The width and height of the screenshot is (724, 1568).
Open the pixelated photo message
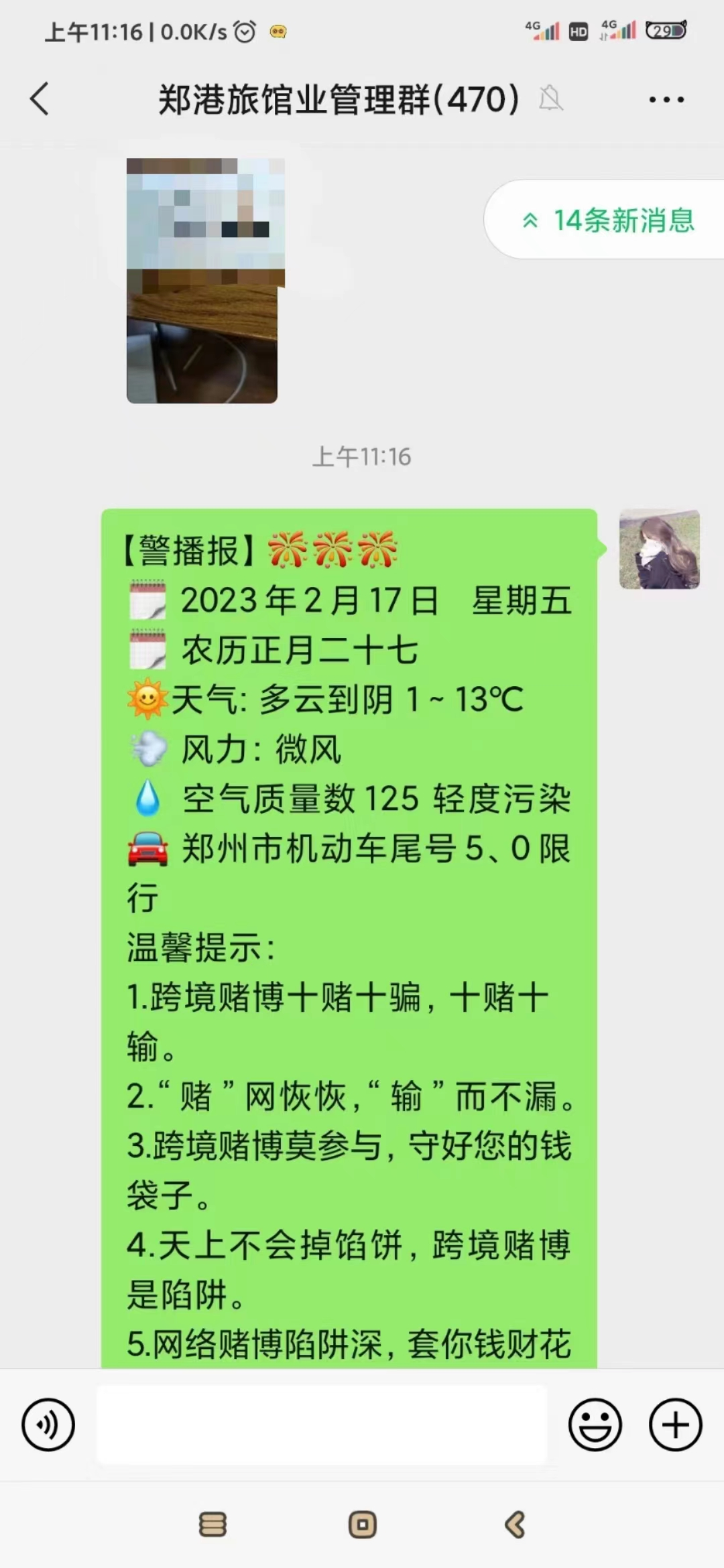coord(206,280)
